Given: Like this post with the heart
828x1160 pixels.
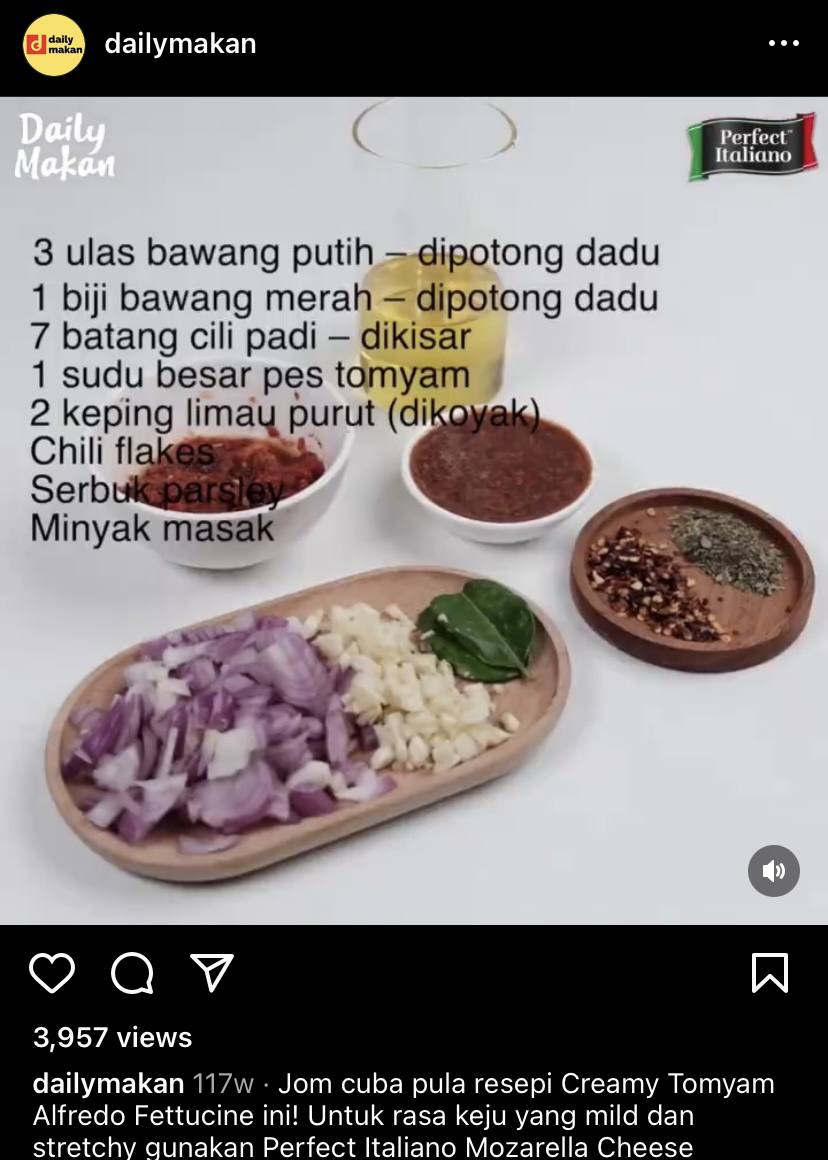Looking at the screenshot, I should [52, 973].
